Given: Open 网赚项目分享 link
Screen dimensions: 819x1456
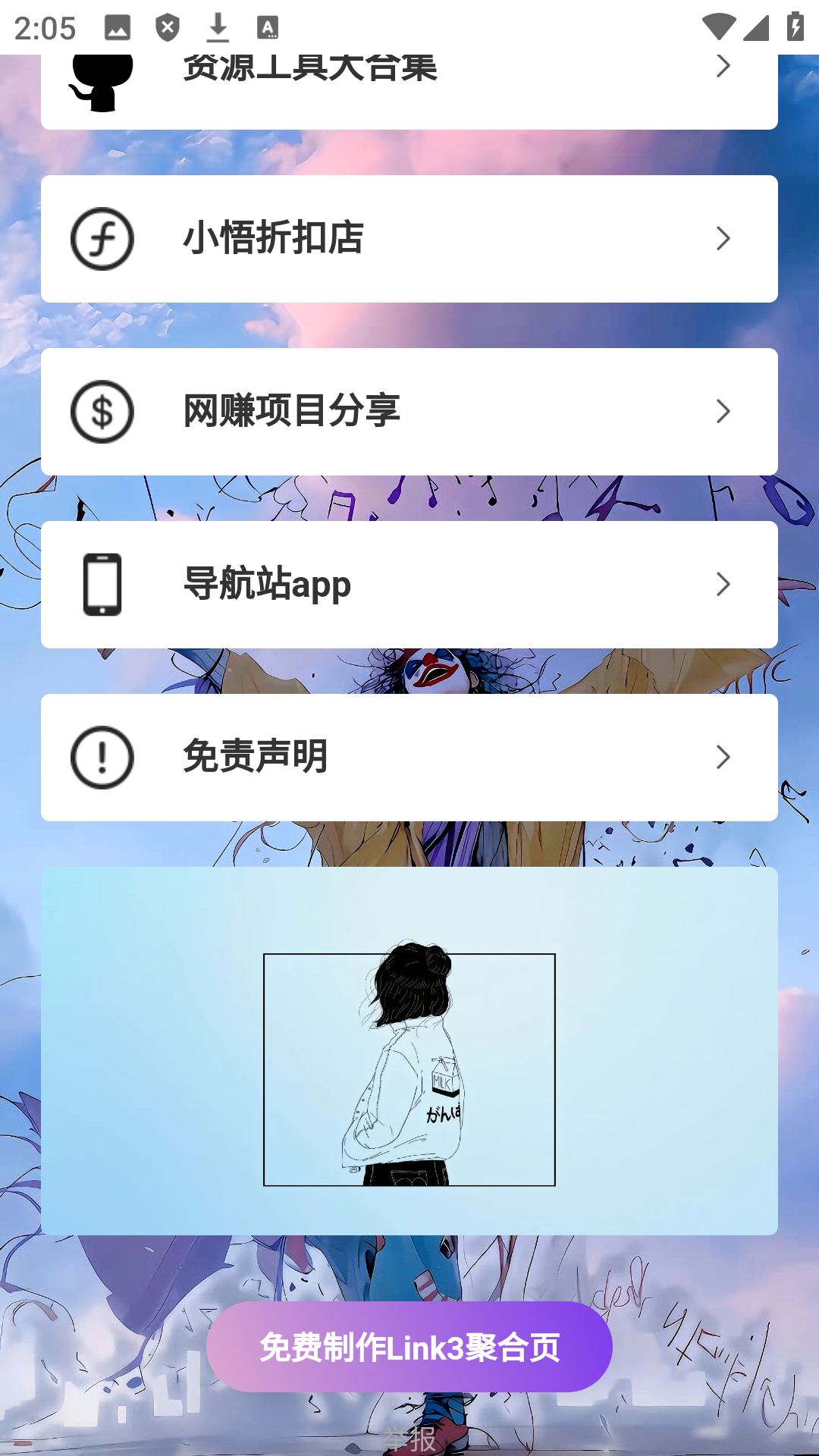Looking at the screenshot, I should coord(409,412).
